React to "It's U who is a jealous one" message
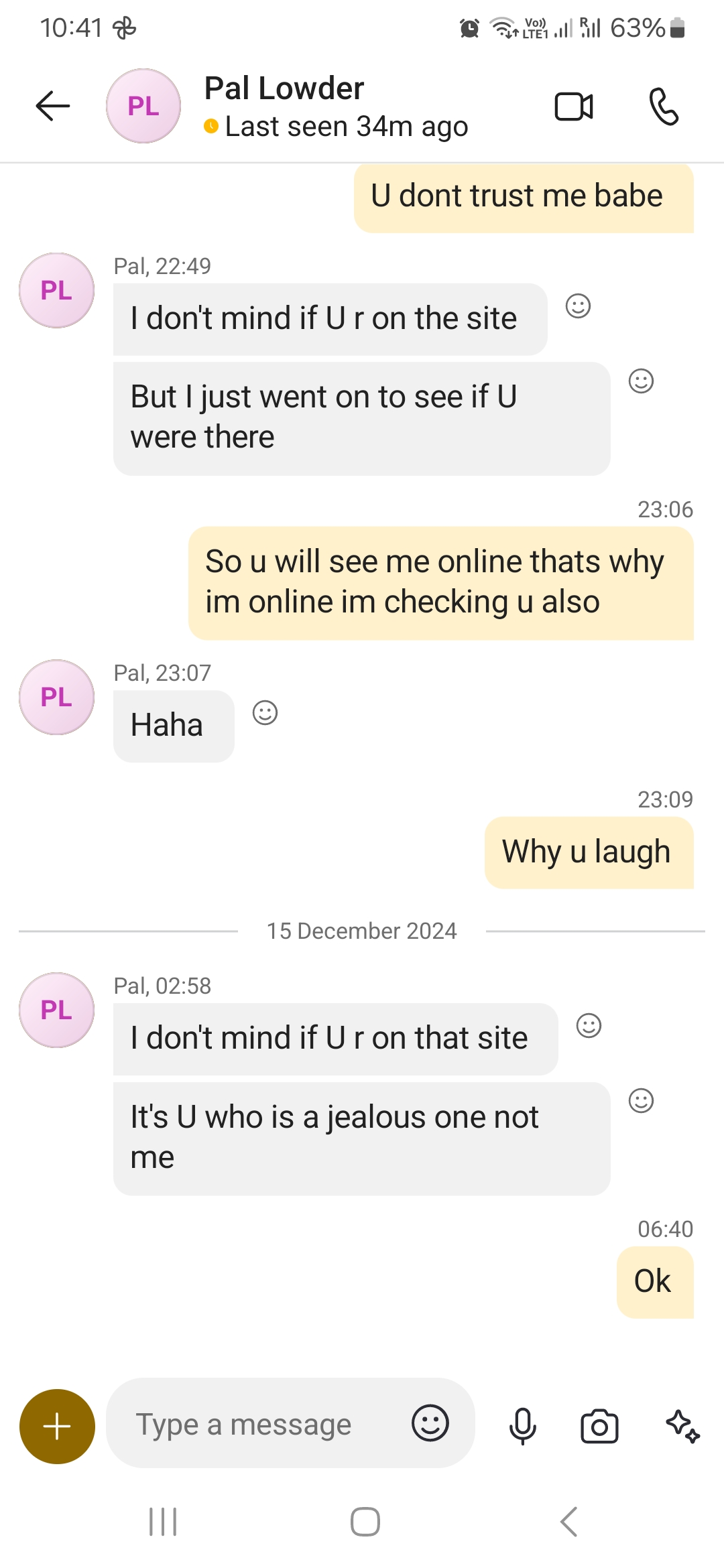724x1568 pixels. tap(641, 1100)
